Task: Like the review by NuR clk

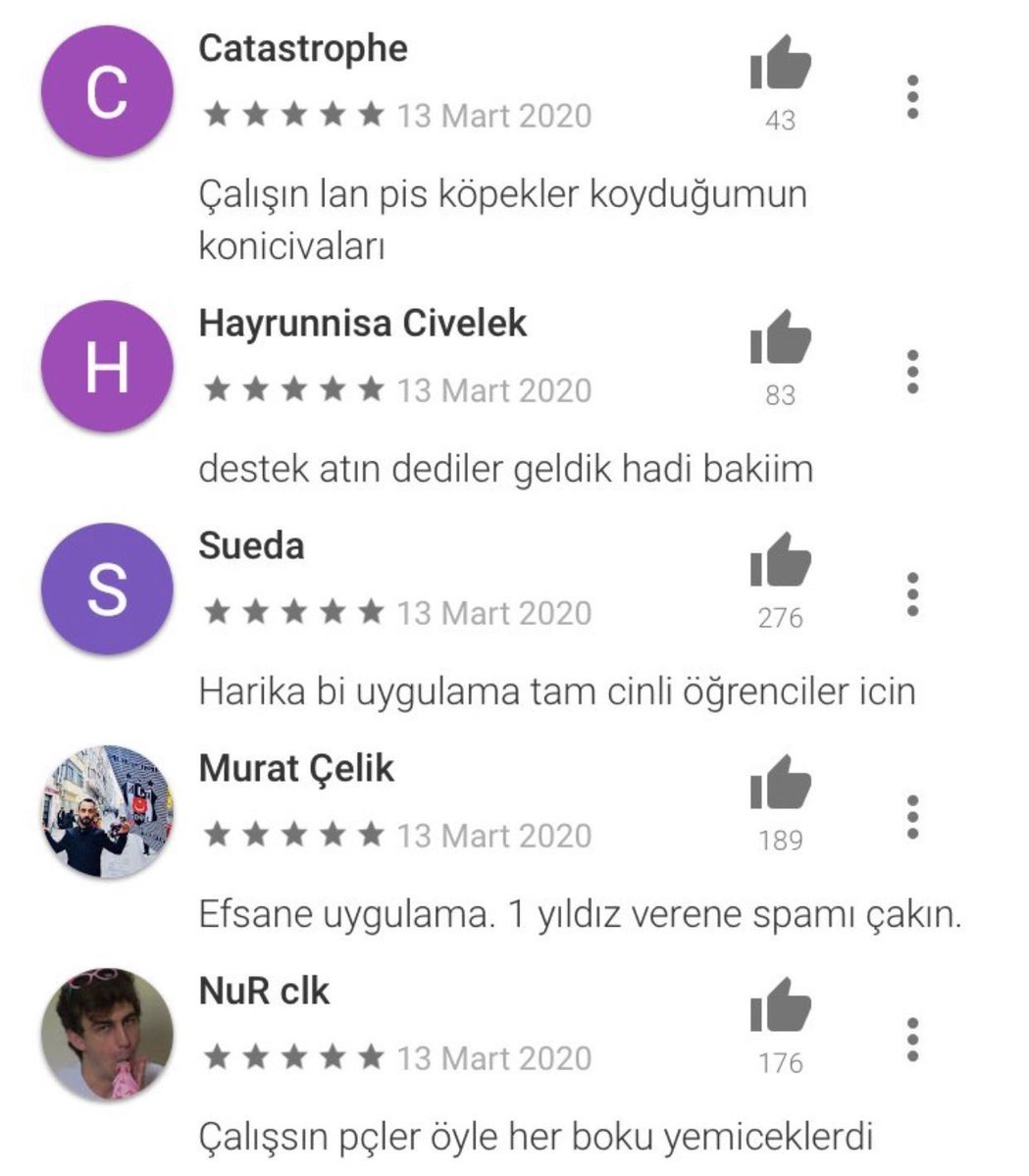Action: point(781,1007)
